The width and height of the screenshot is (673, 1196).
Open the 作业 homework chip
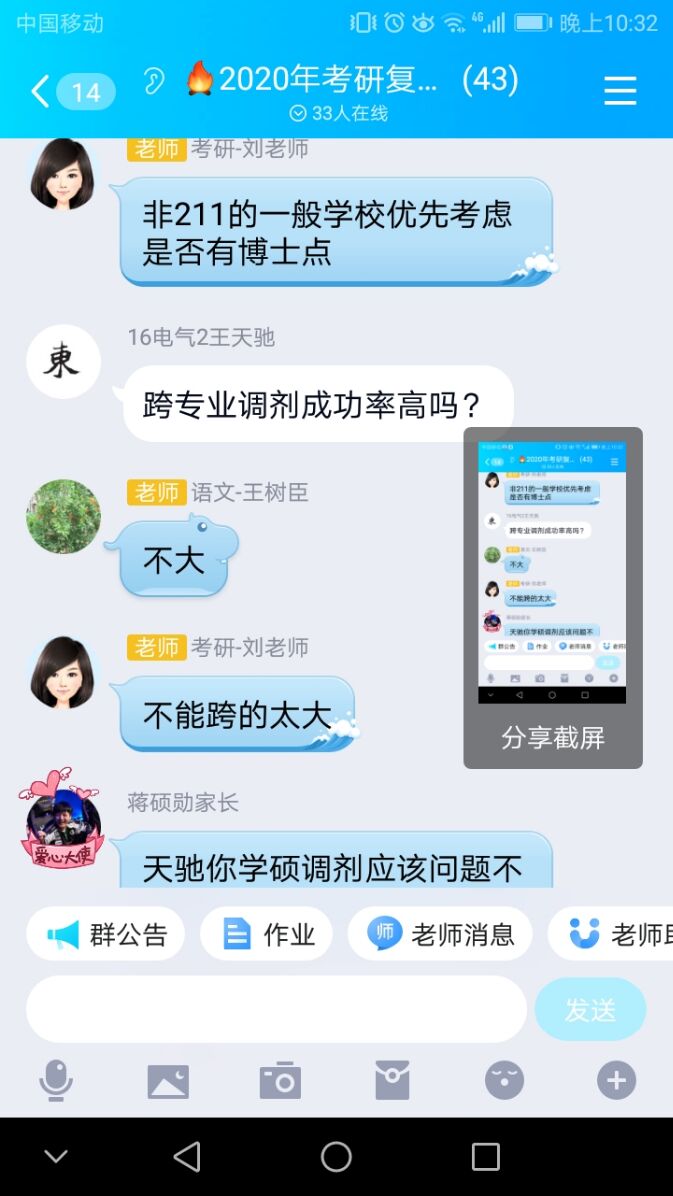coord(267,934)
